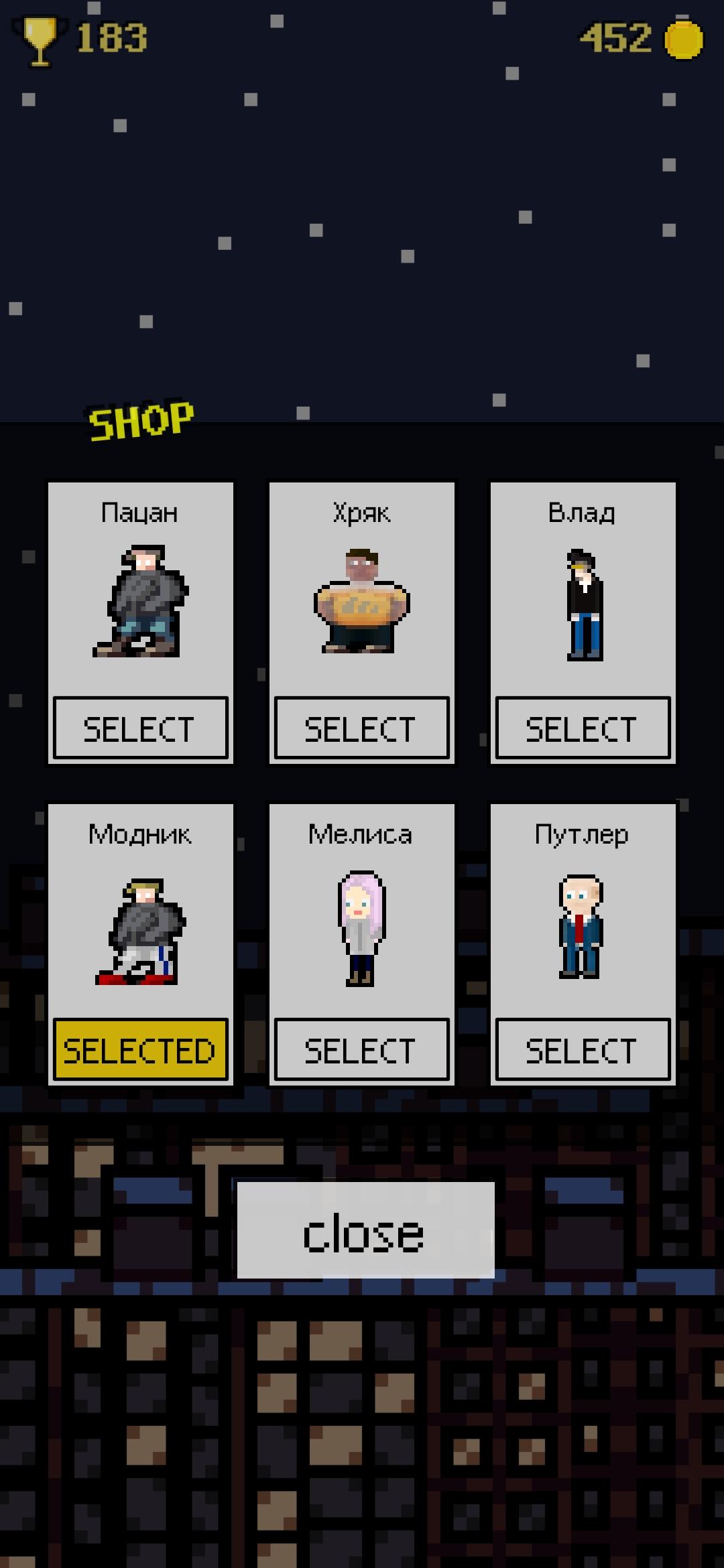724x1568 pixels.
Task: Close the shop window
Action: [365, 1230]
